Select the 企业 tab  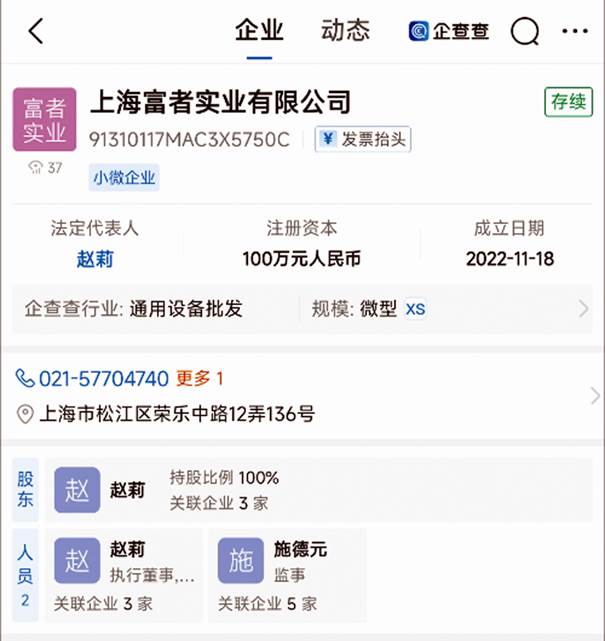[258, 31]
